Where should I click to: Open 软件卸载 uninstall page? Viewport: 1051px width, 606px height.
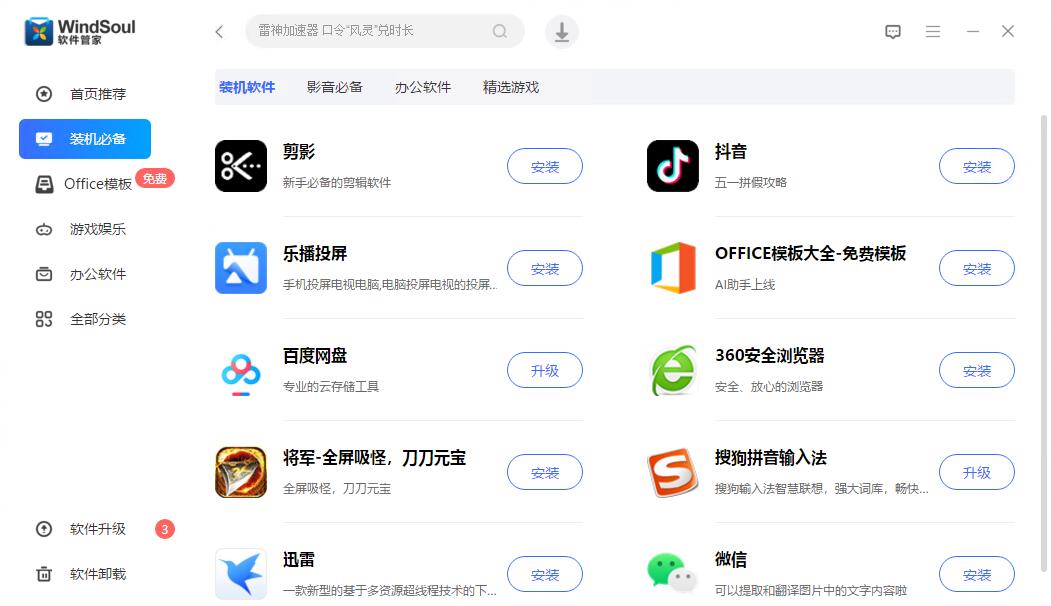97,574
